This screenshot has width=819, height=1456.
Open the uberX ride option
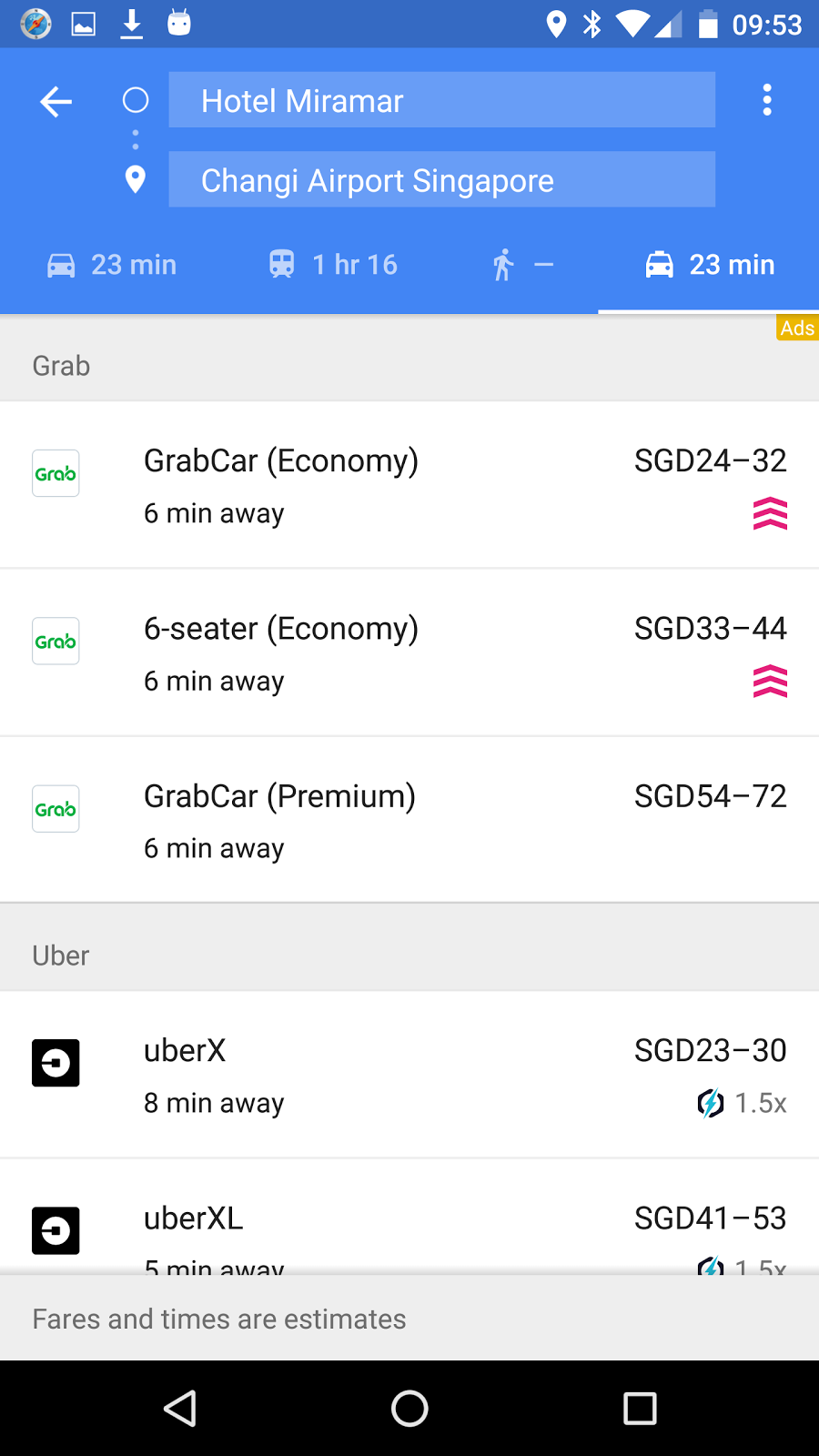coord(409,1075)
